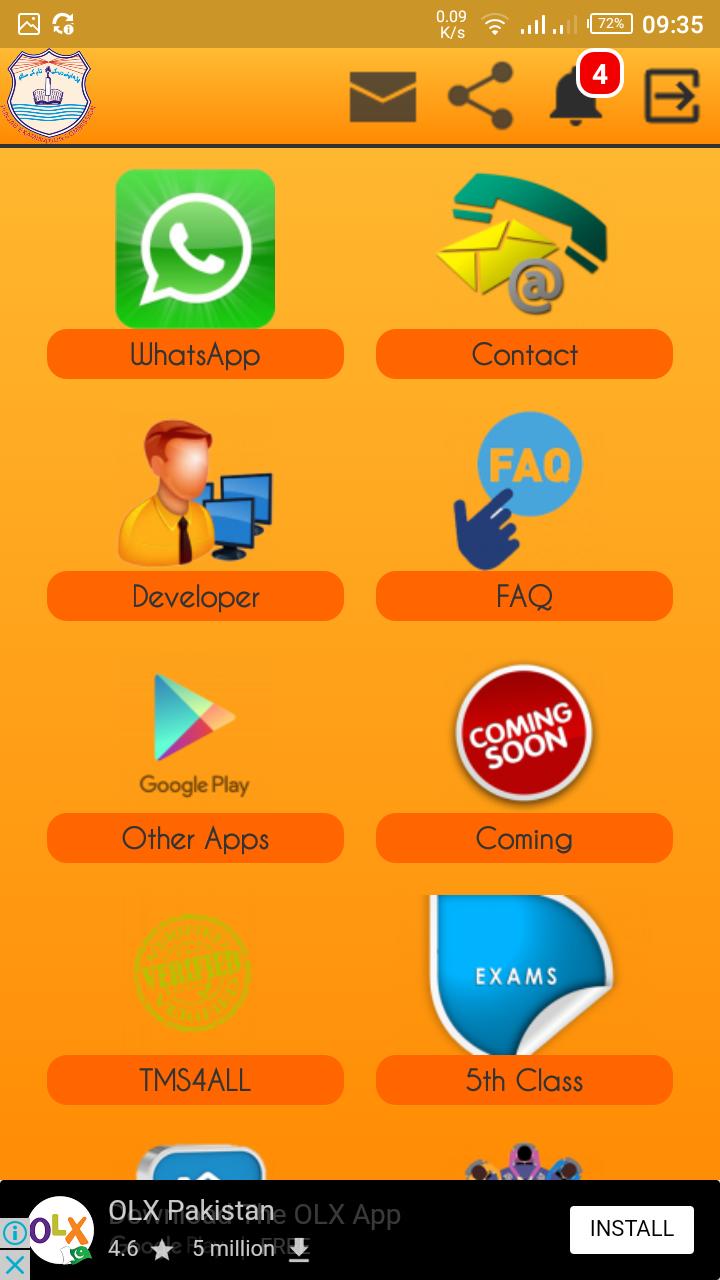Open TMS4ALL
Viewport: 720px width, 1280px height.
coord(195,1080)
